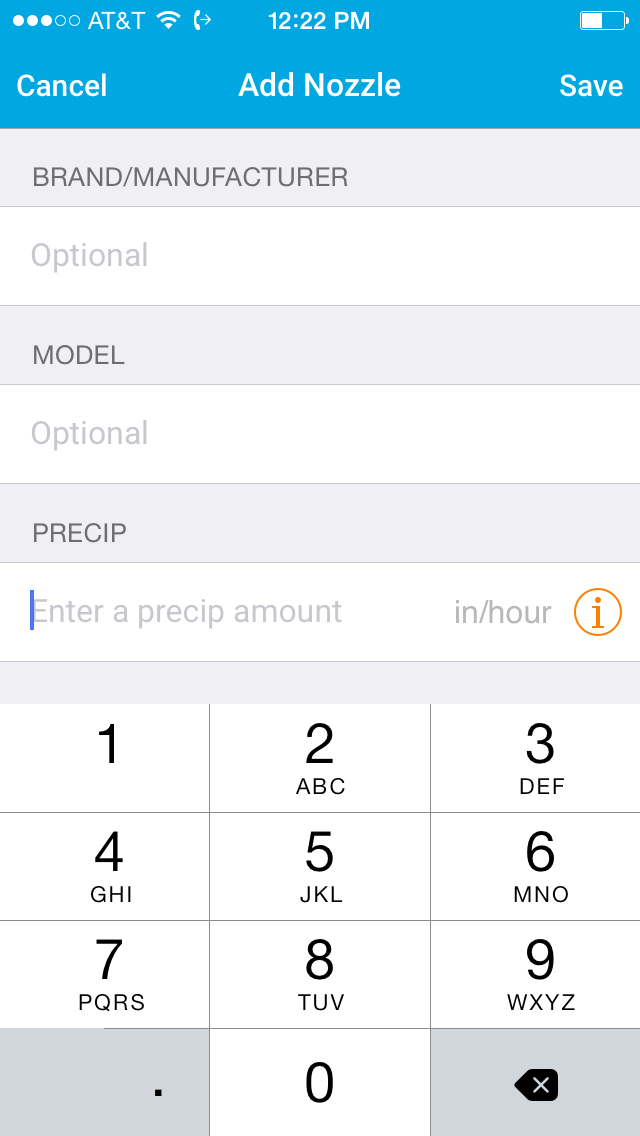This screenshot has width=640, height=1136.
Task: Tap number 6 key
Action: (536, 866)
